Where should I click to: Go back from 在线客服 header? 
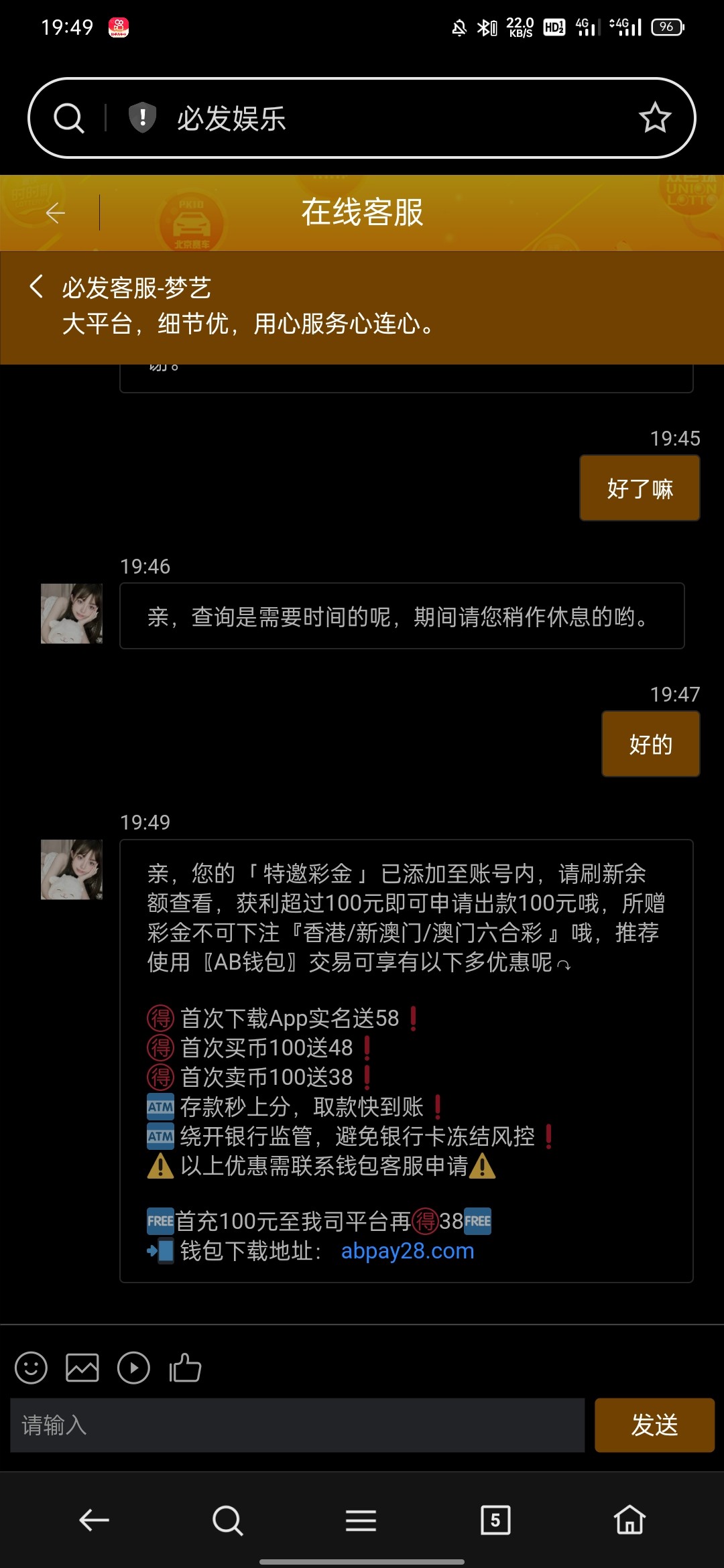56,213
